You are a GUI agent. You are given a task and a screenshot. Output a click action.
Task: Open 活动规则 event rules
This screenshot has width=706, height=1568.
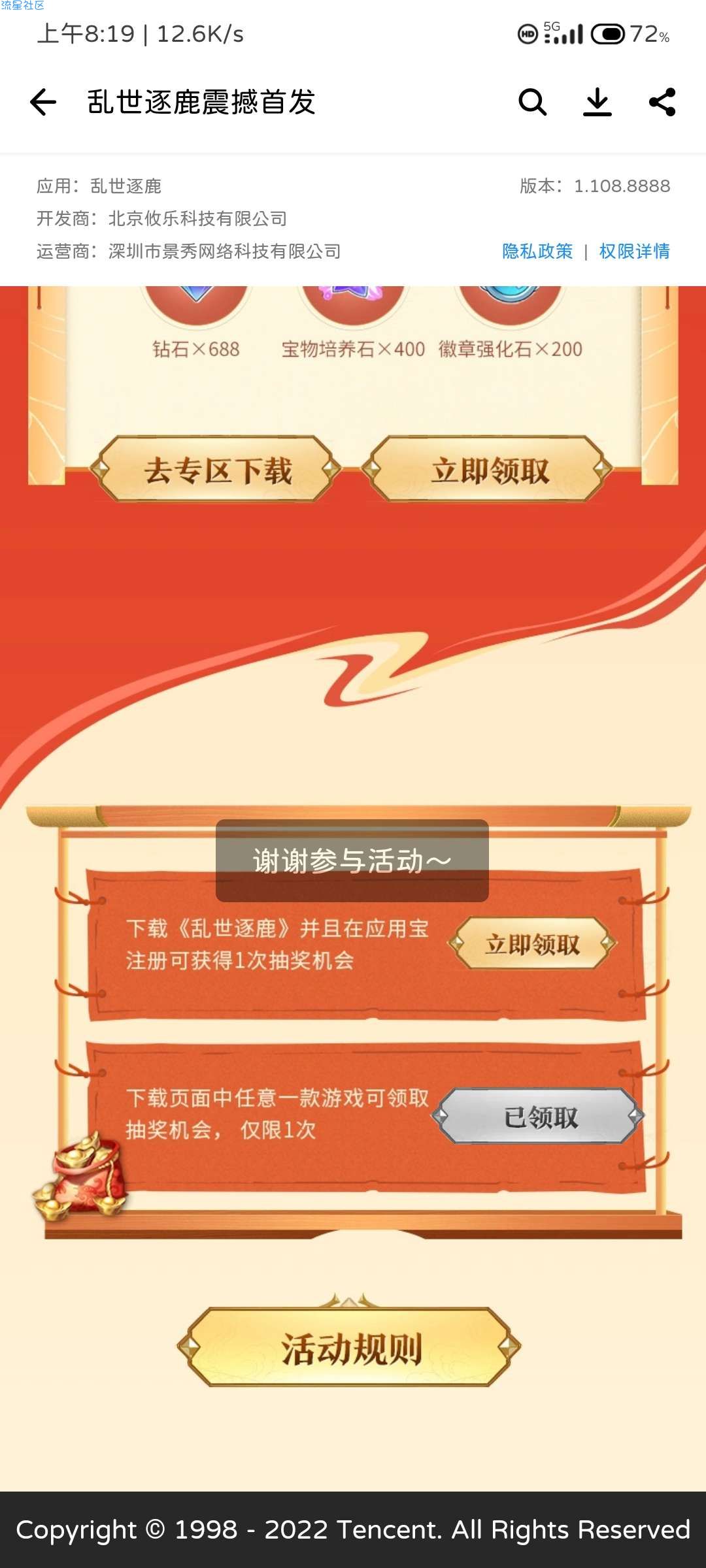tap(350, 1348)
